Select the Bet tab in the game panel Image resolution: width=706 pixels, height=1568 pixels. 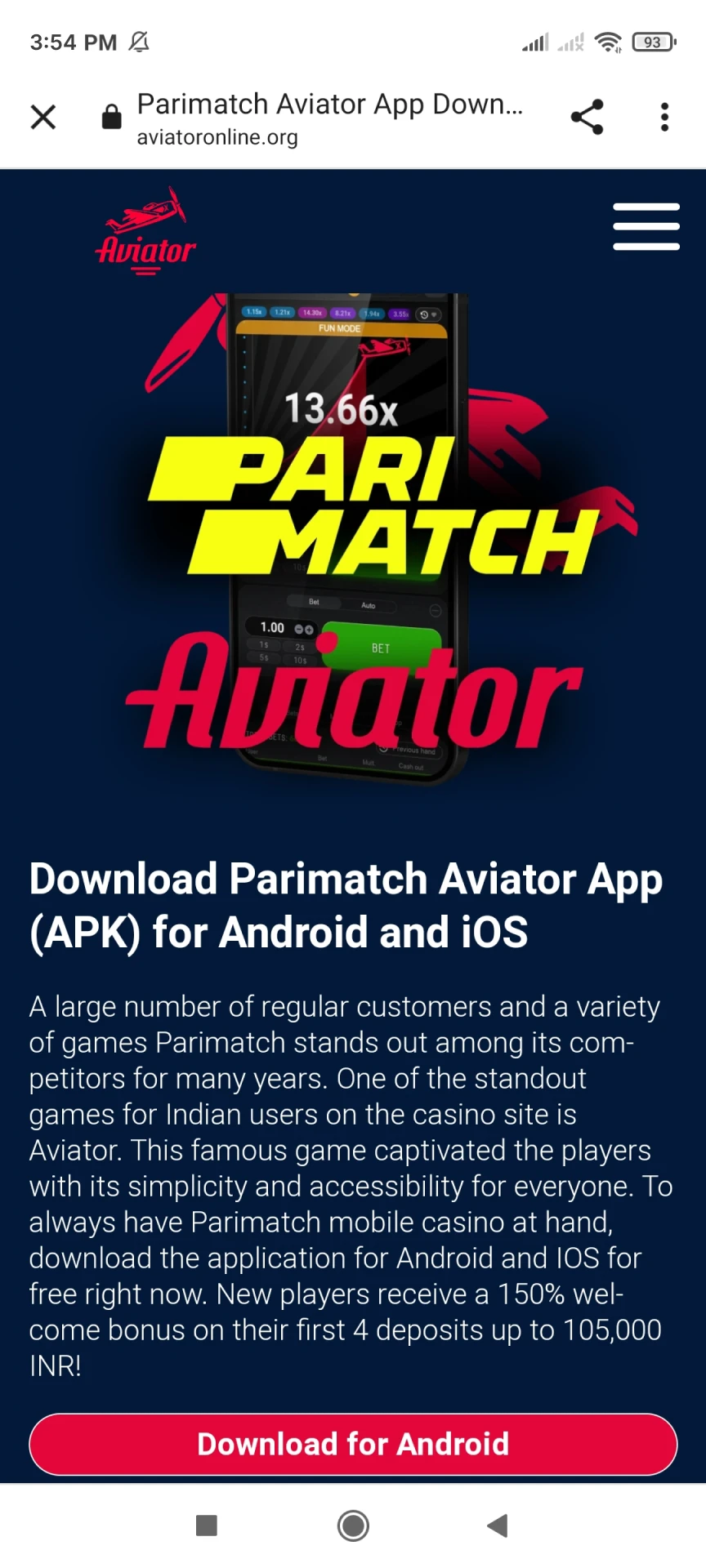pyautogui.click(x=314, y=602)
